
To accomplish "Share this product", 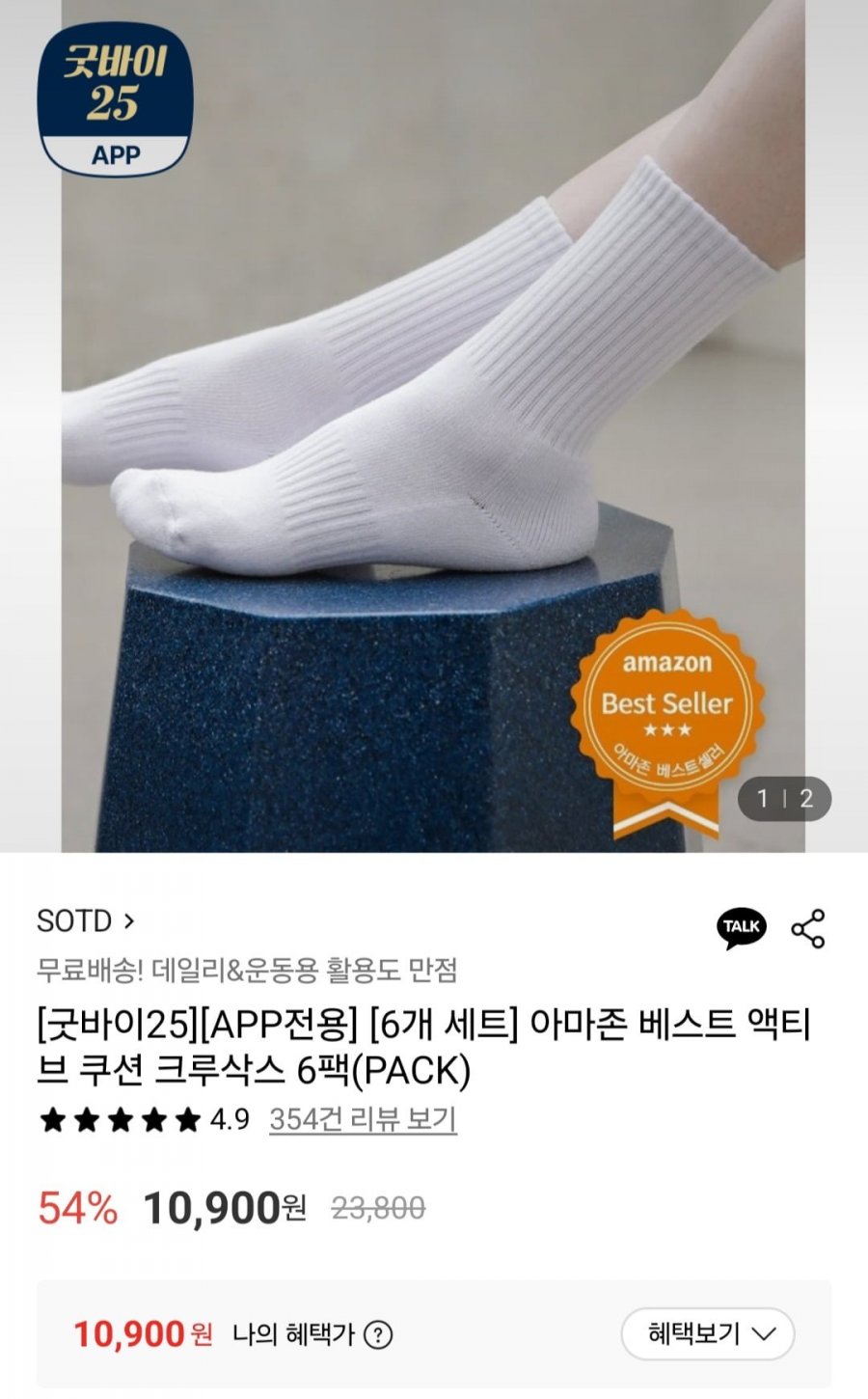I will pos(807,929).
